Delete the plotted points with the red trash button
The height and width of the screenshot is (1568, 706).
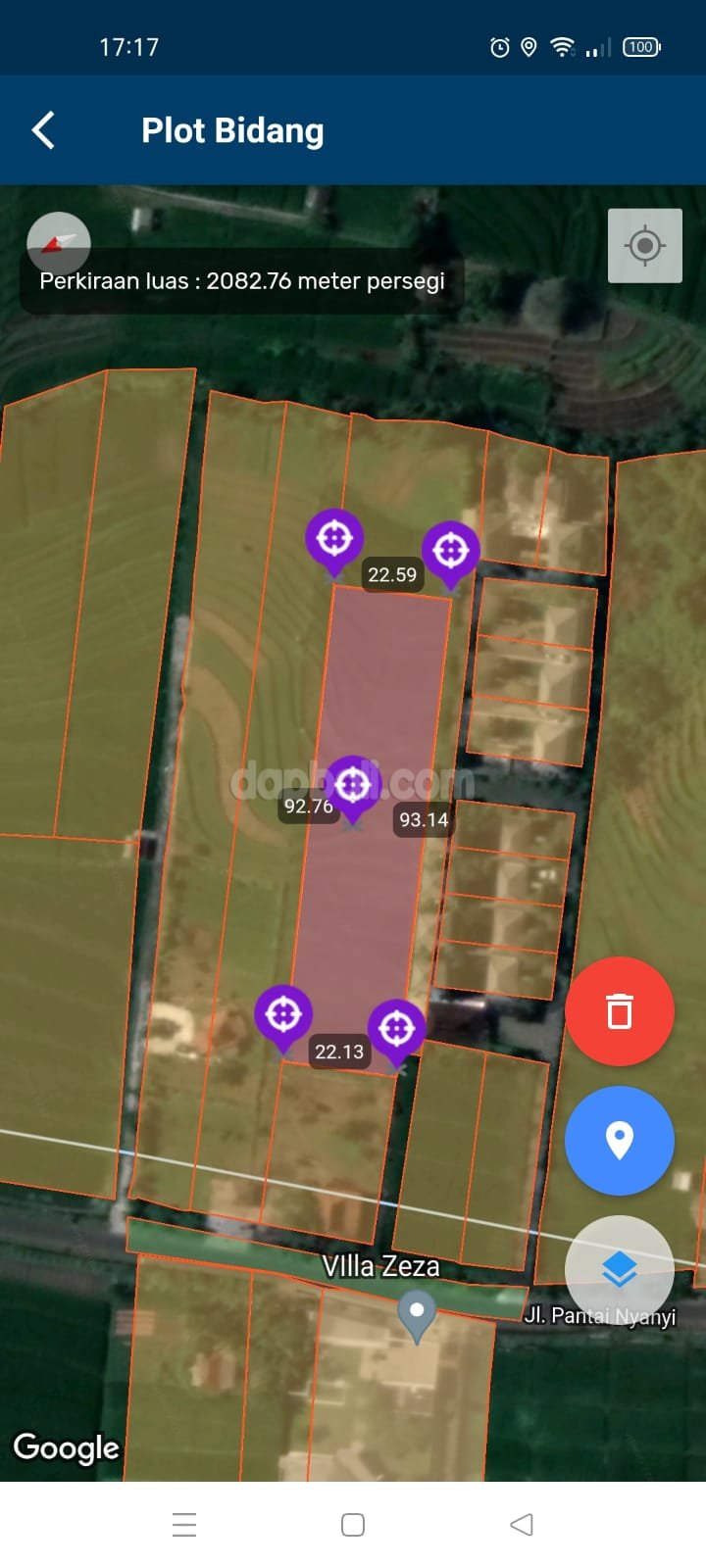tap(619, 1011)
